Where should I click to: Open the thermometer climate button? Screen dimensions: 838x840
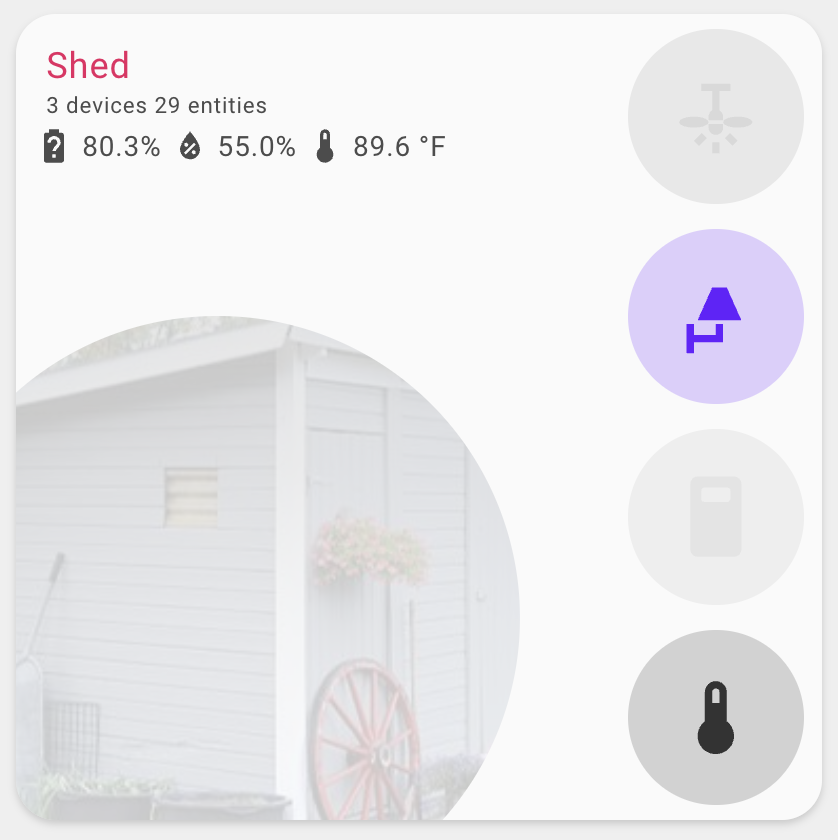click(715, 717)
